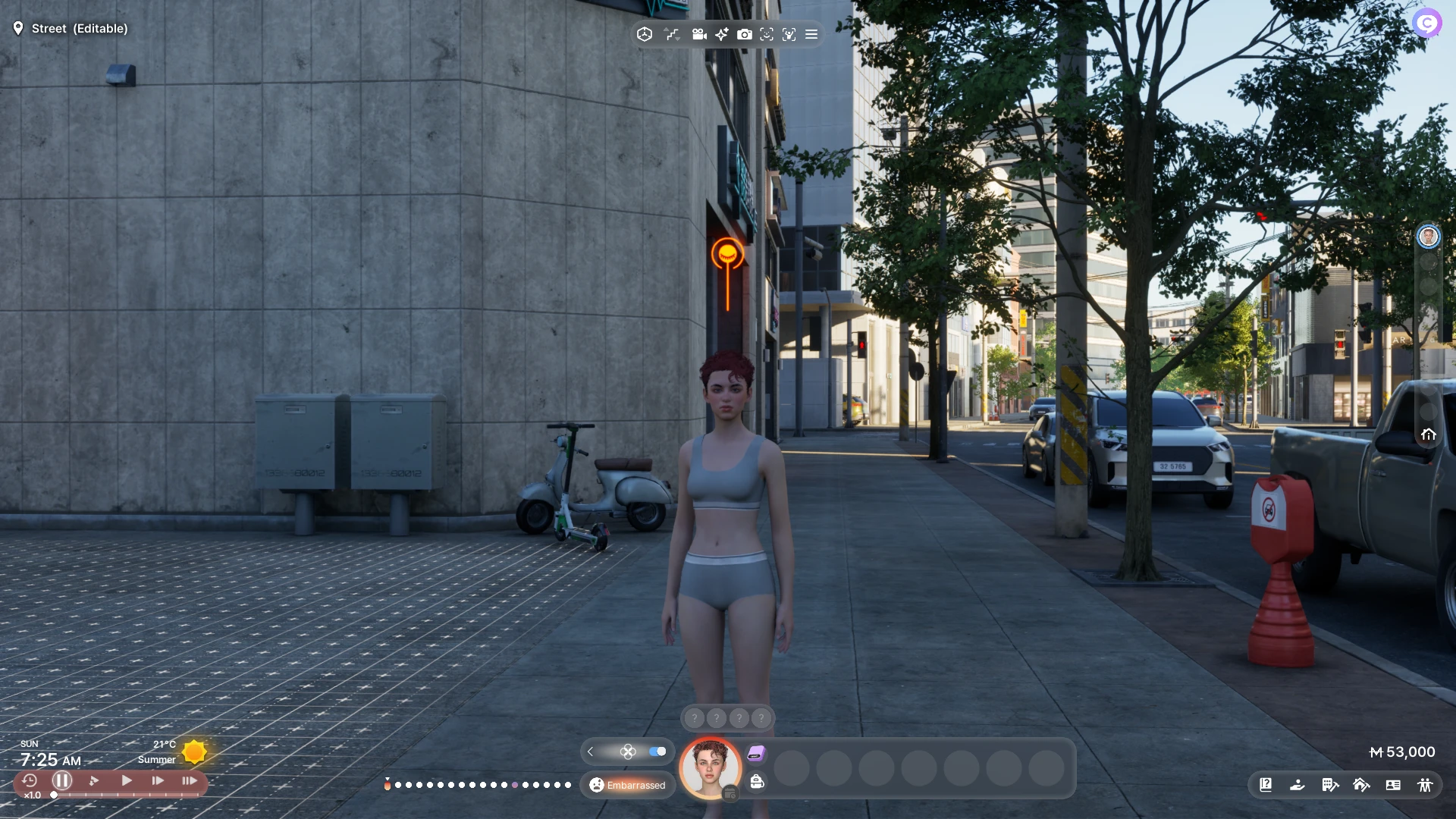The width and height of the screenshot is (1456, 819).
Task: Toggle the autonomy switch
Action: click(x=657, y=752)
